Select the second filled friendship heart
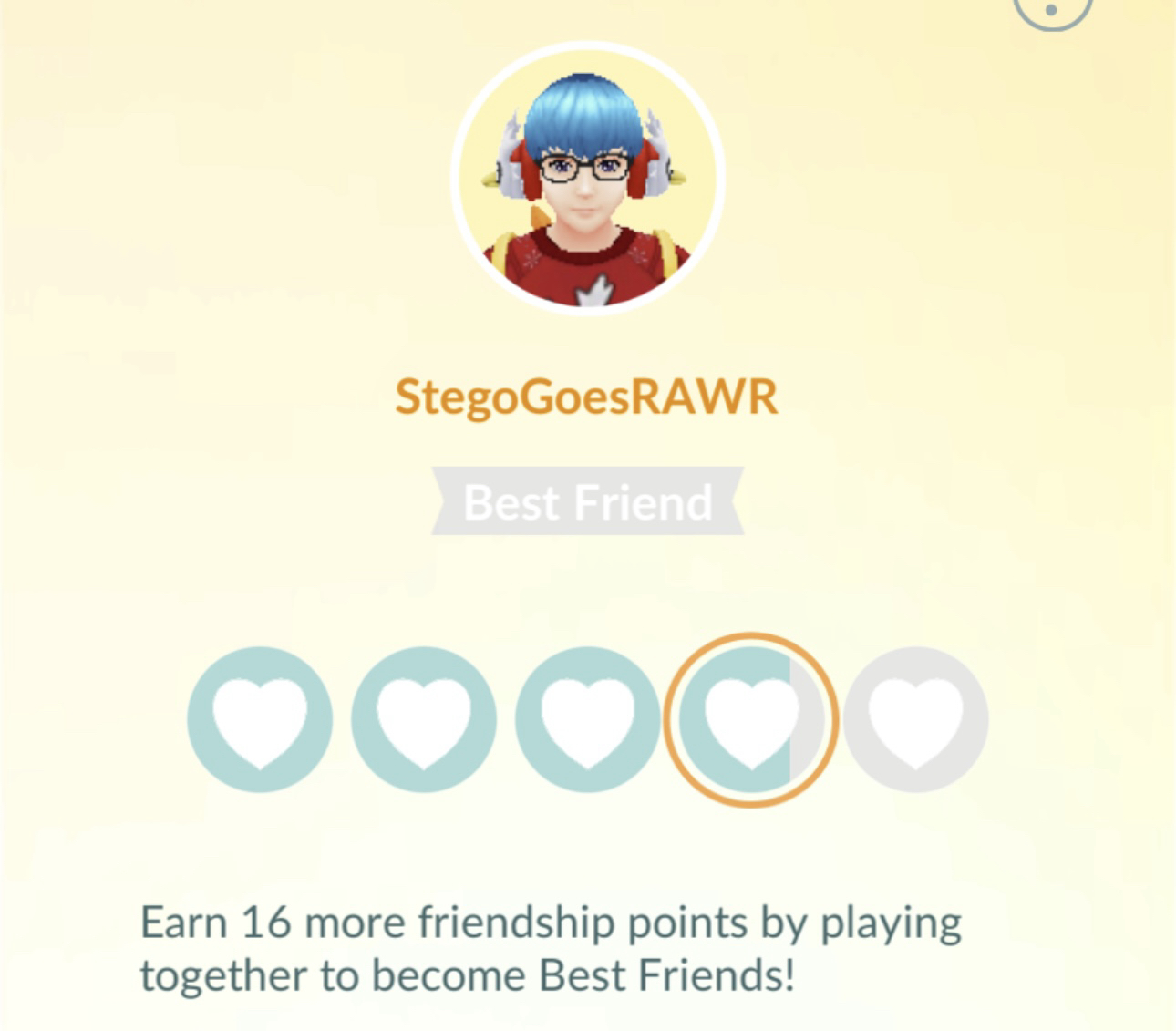This screenshot has height=1031, width=1176. coord(424,719)
